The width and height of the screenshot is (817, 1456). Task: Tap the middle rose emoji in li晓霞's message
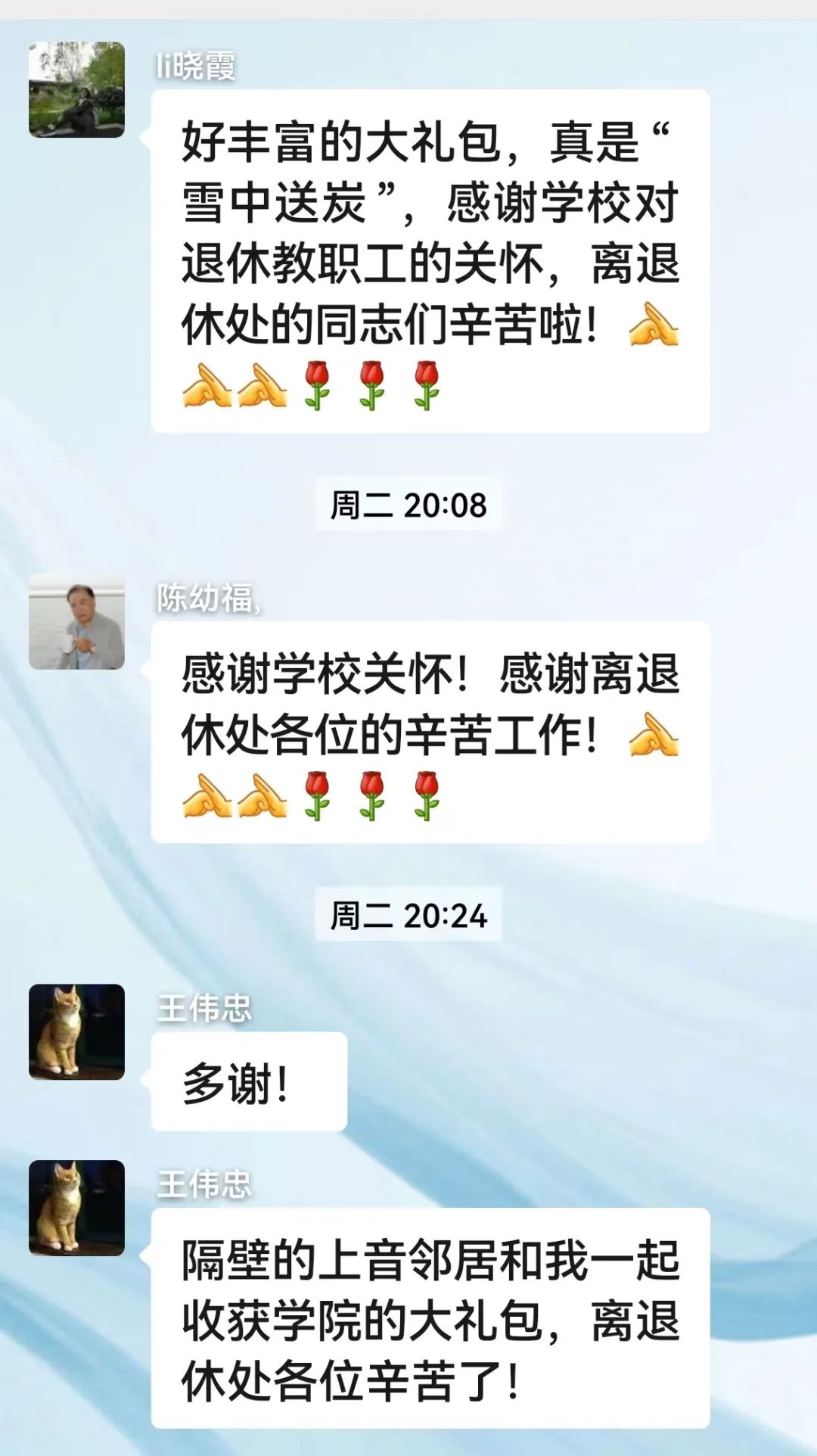point(371,384)
